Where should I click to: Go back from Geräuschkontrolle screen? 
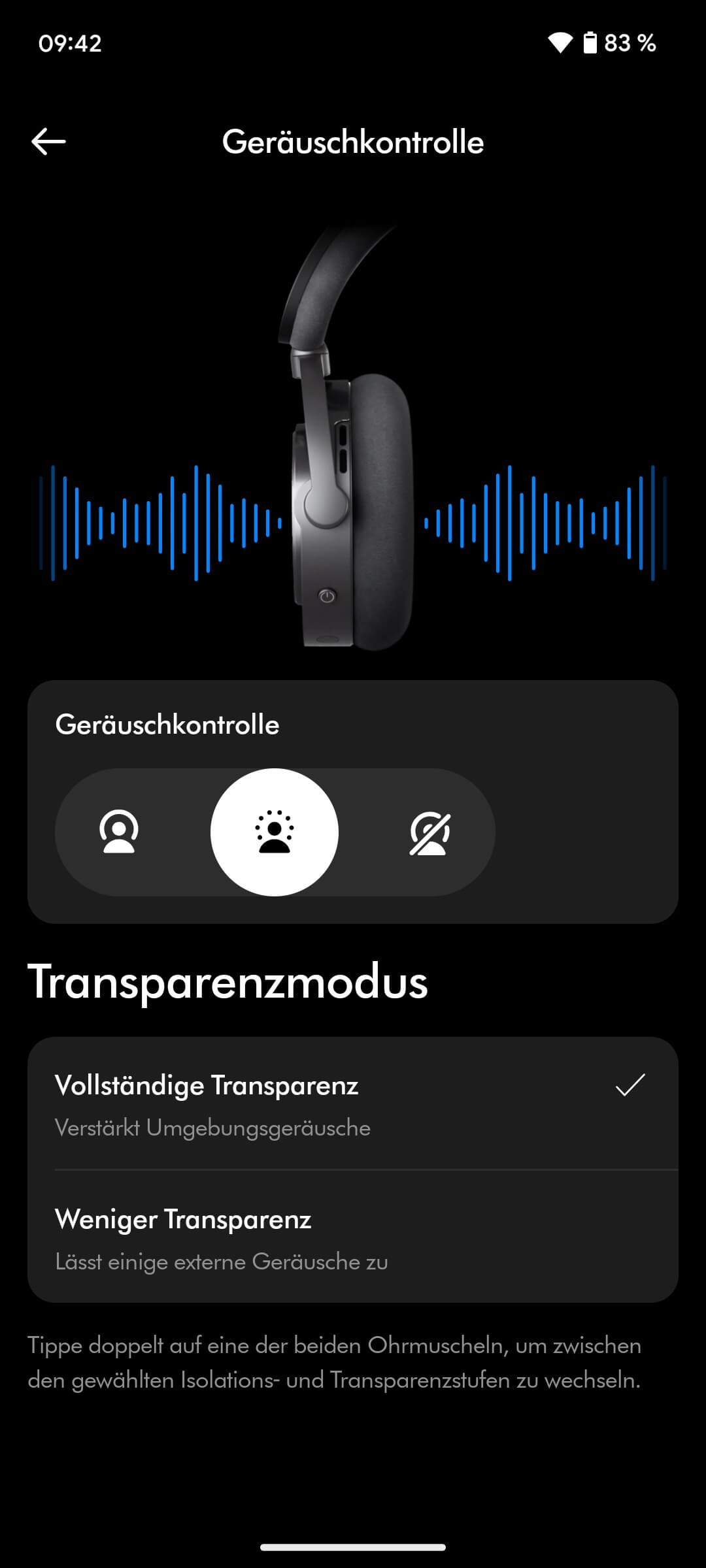(x=48, y=141)
